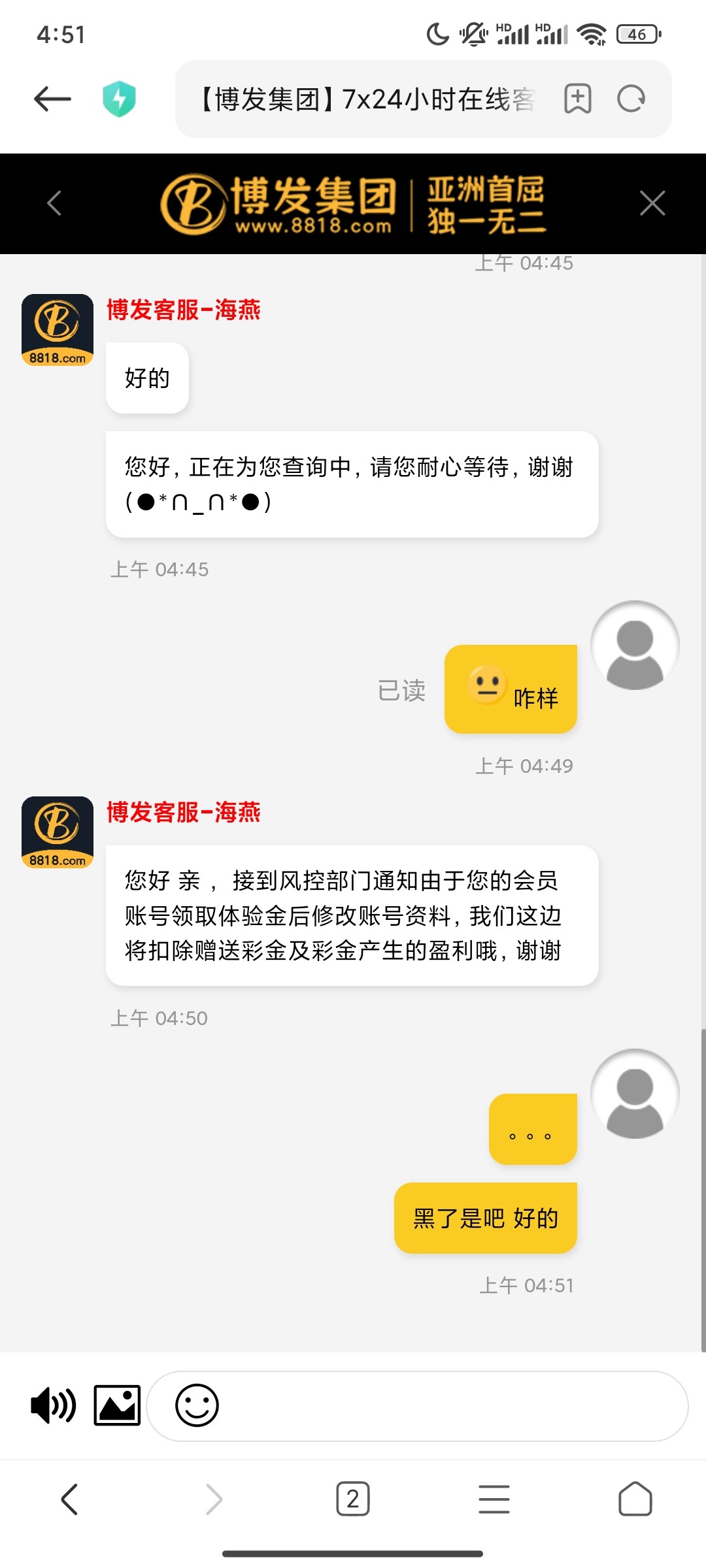Select the yellow 咋样 message bubble

511,690
